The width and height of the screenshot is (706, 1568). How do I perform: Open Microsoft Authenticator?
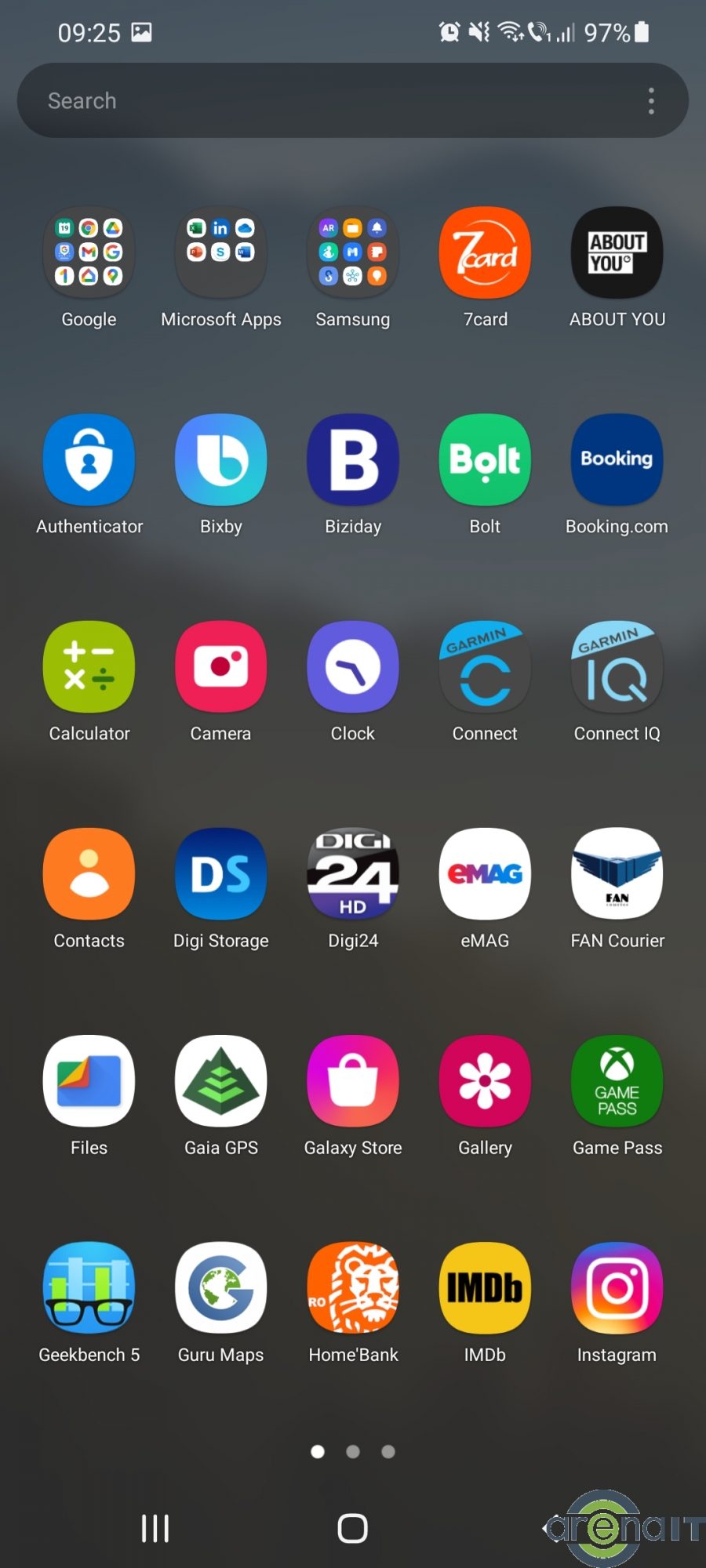click(x=89, y=459)
